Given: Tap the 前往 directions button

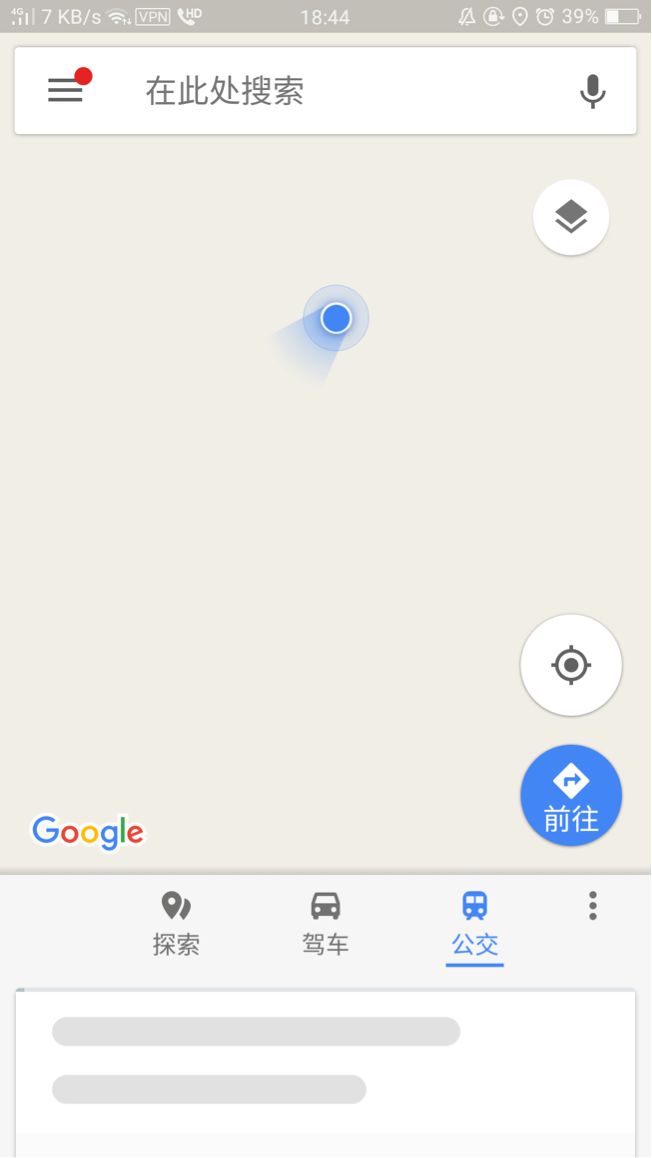Looking at the screenshot, I should pyautogui.click(x=571, y=796).
